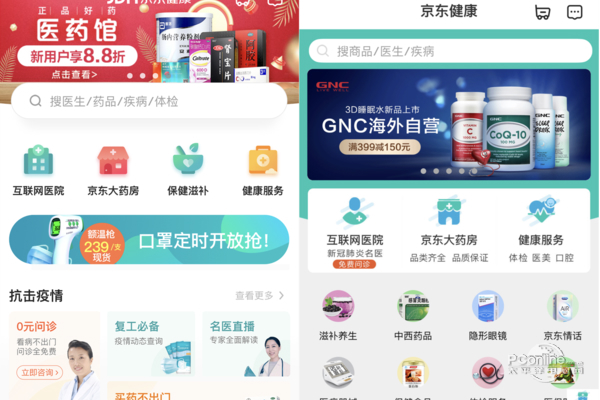
Task: Open the shopping cart icon
Action: pos(542,13)
